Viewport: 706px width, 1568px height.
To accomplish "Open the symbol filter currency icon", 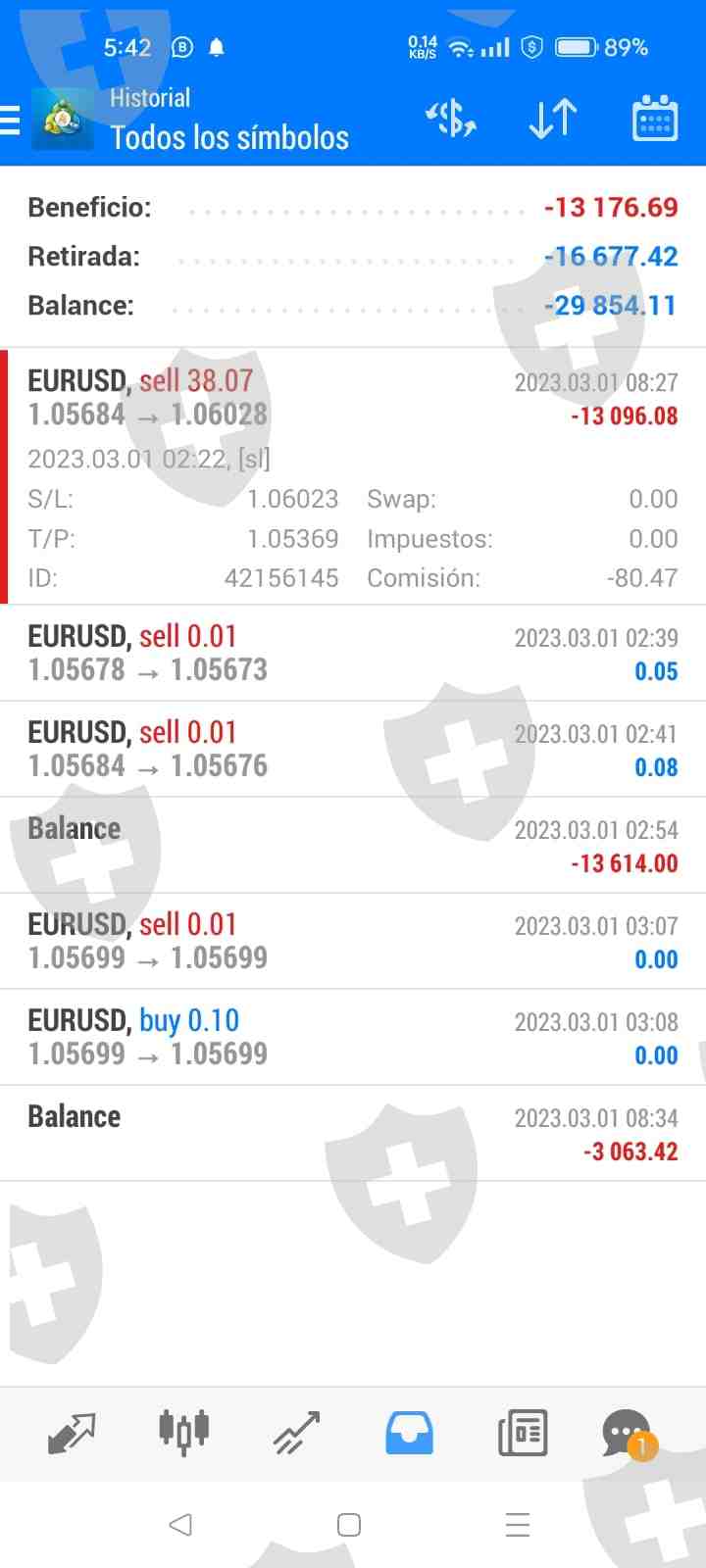I will pos(451,120).
